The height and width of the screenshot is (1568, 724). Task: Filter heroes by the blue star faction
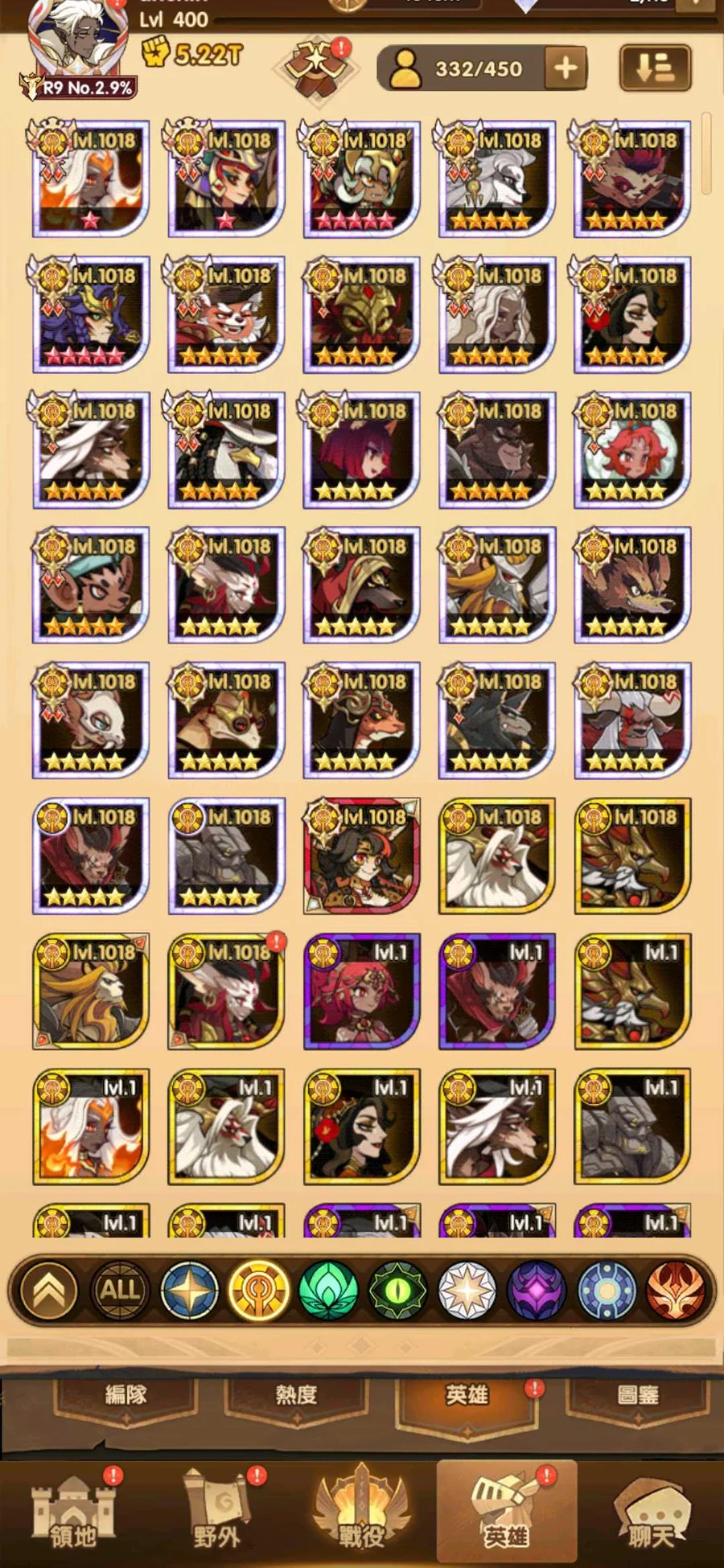[x=189, y=1291]
